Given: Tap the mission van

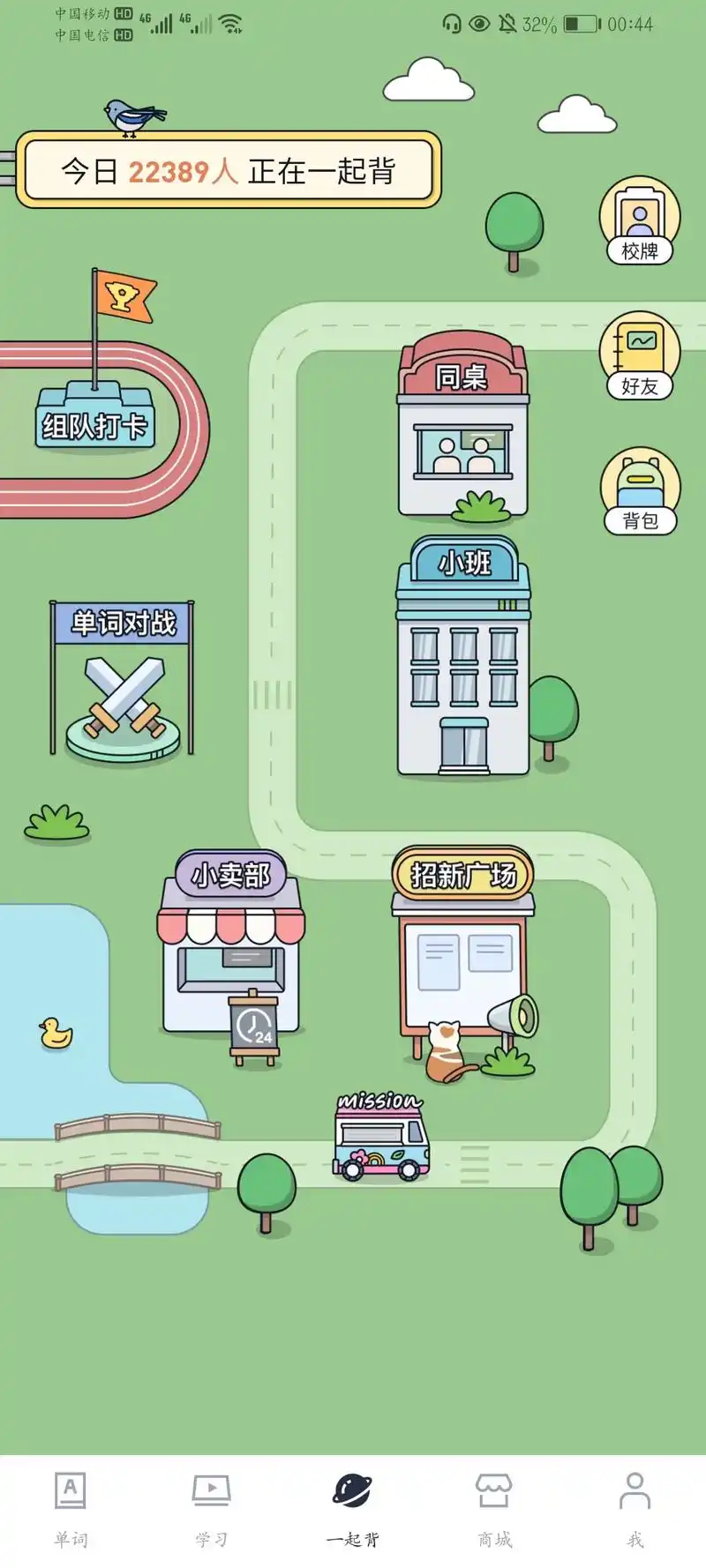Looking at the screenshot, I should point(381,1139).
